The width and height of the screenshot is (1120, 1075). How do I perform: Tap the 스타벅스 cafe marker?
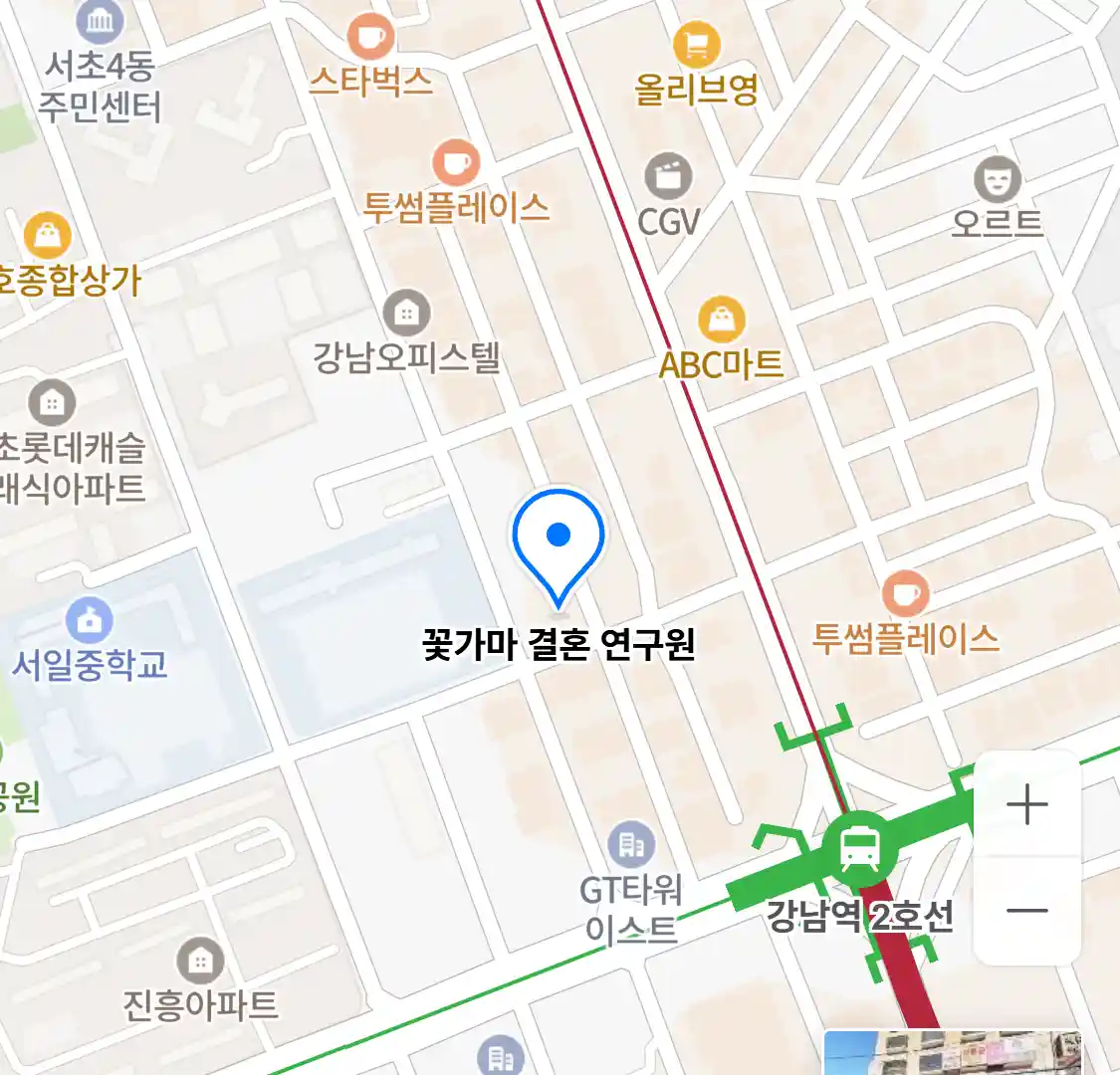(370, 38)
